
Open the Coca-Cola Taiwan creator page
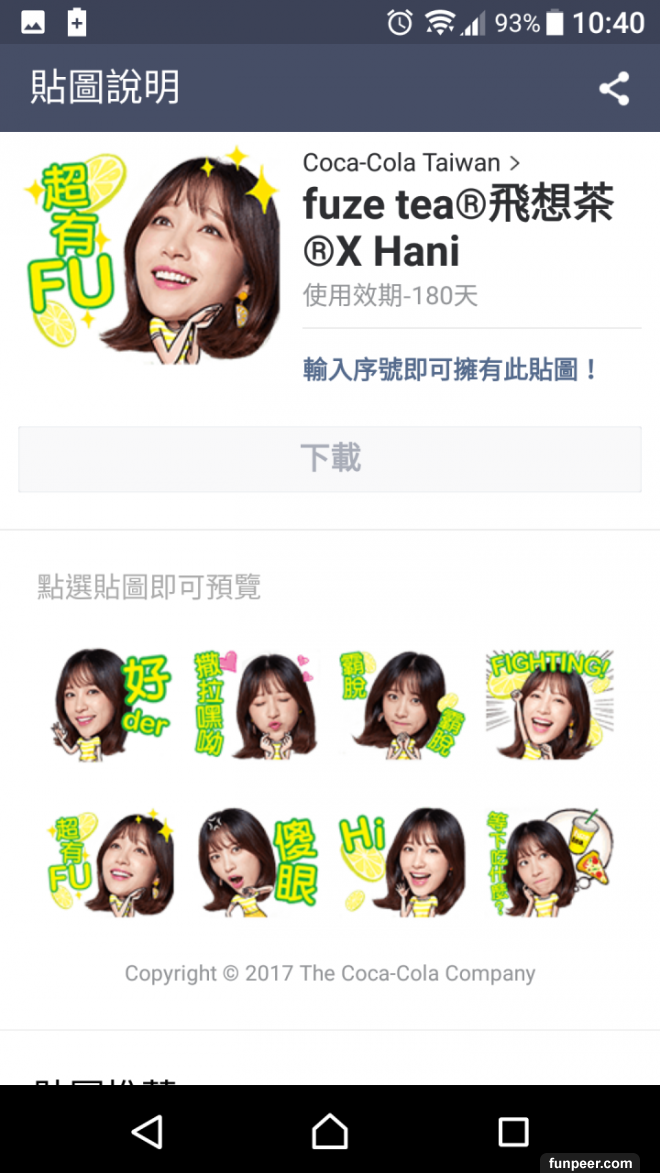(x=411, y=162)
